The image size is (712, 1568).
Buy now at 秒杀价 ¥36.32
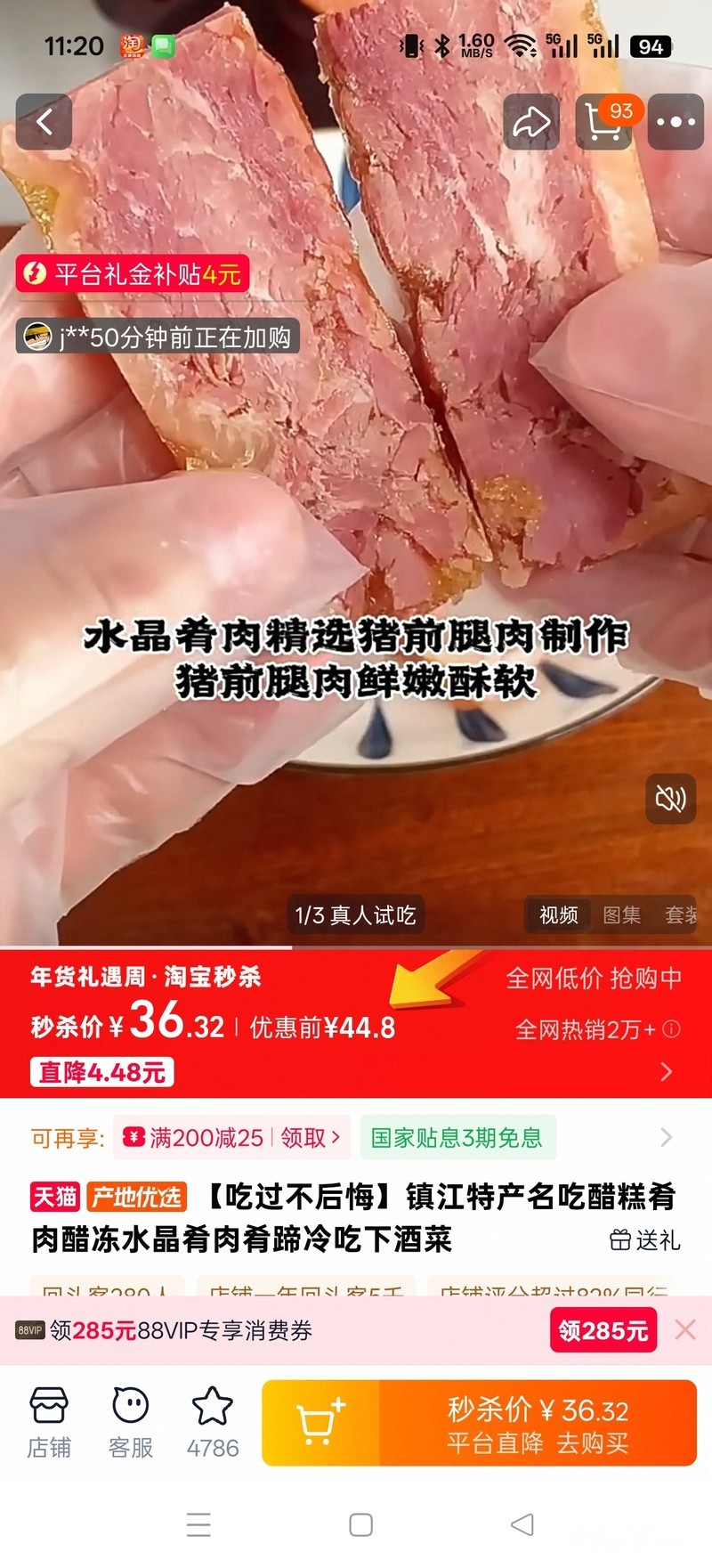click(x=538, y=1422)
